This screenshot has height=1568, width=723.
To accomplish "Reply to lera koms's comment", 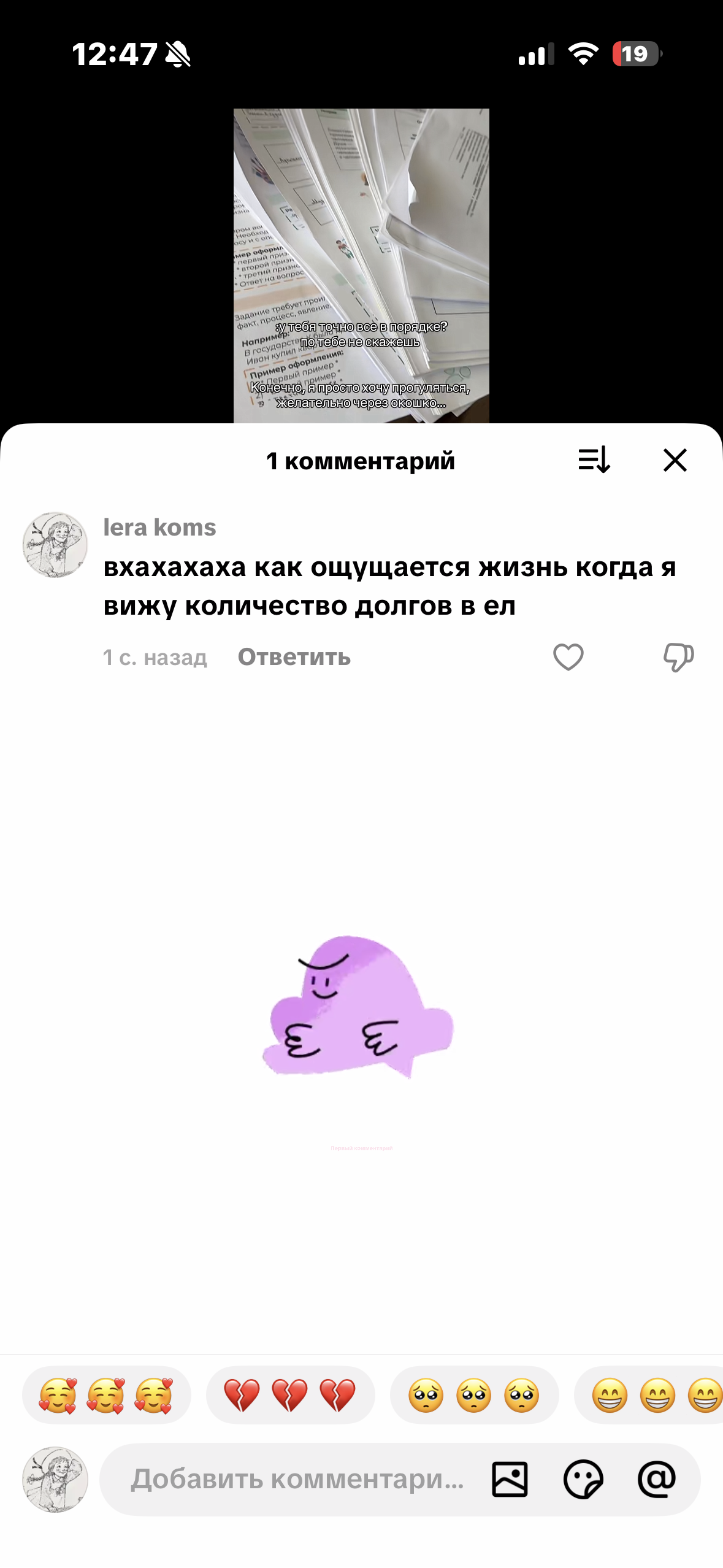I will click(294, 657).
